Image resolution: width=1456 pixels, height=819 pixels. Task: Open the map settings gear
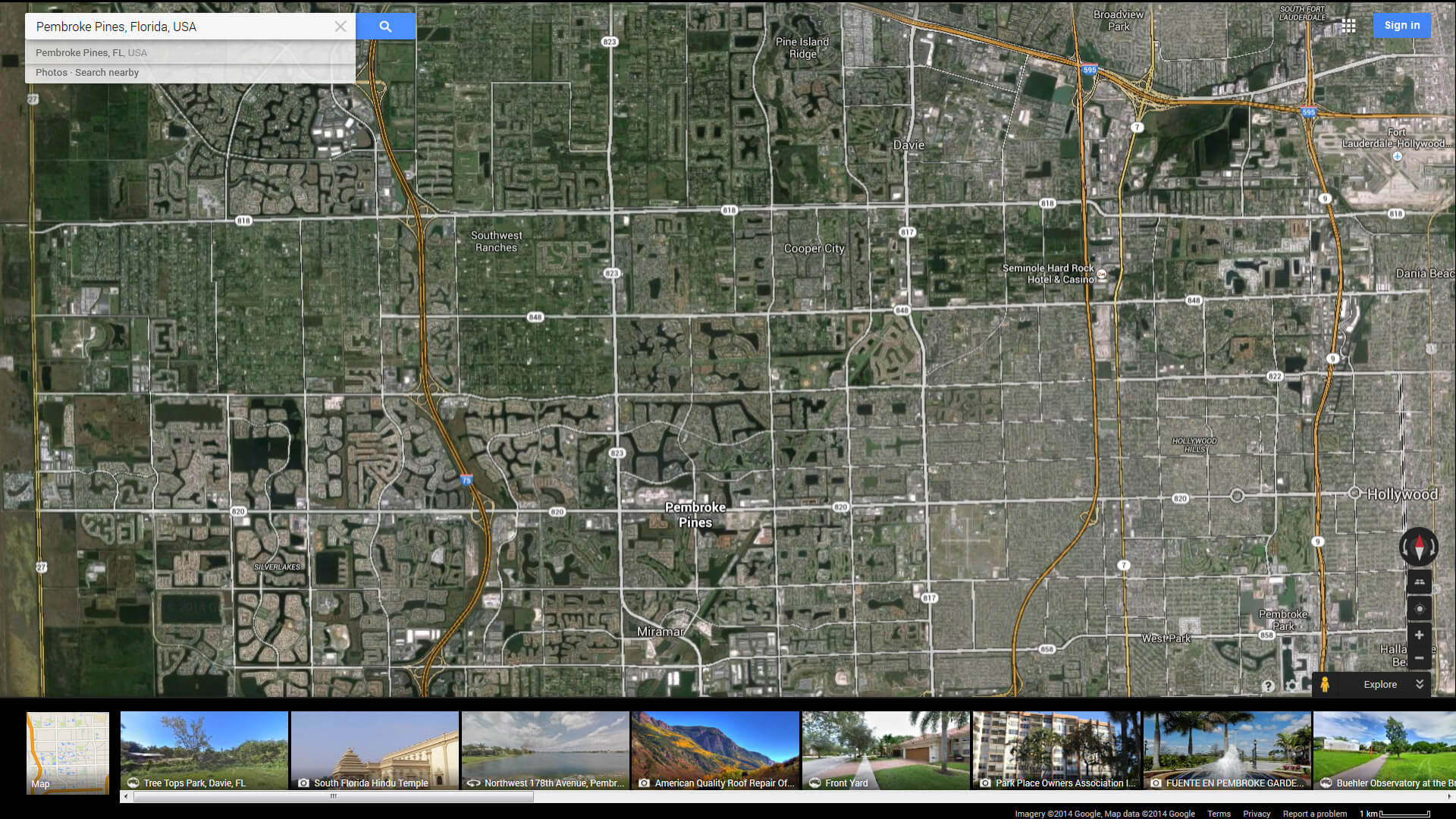pyautogui.click(x=1291, y=686)
